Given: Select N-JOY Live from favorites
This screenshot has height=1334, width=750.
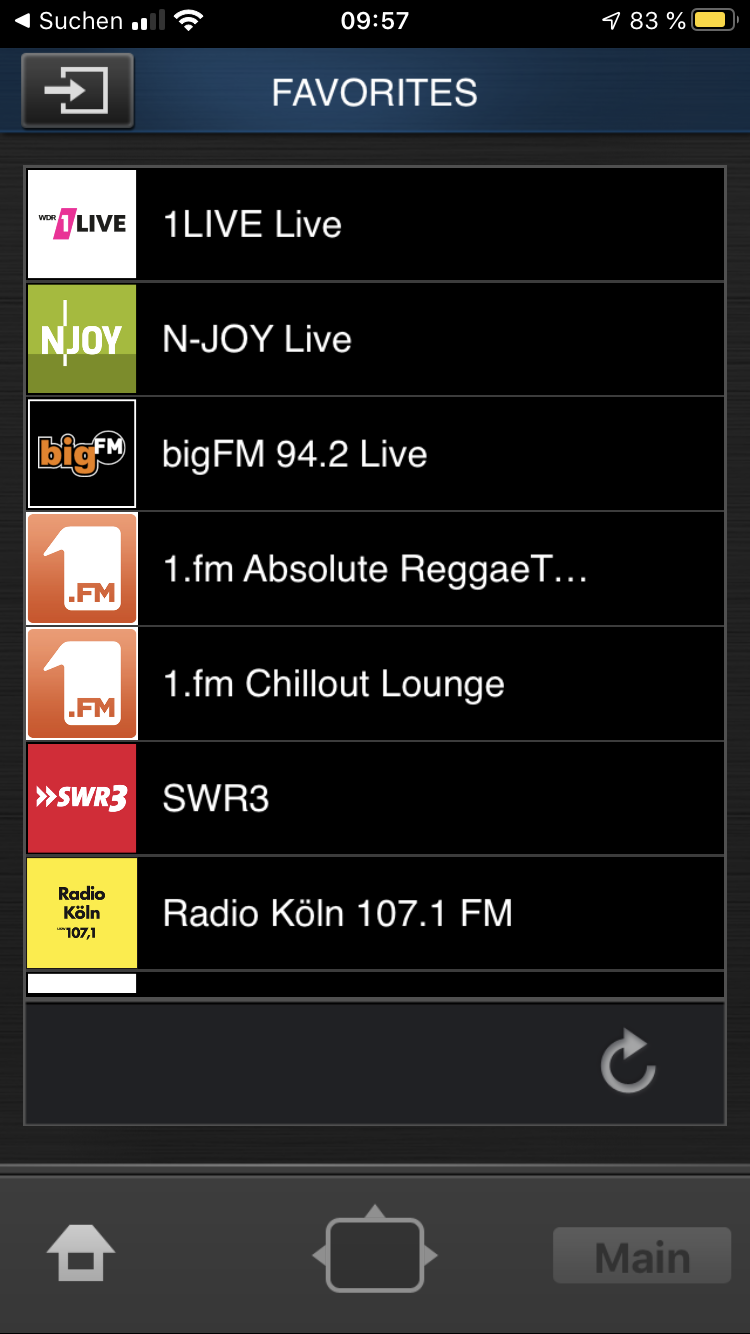Looking at the screenshot, I should [x=375, y=339].
